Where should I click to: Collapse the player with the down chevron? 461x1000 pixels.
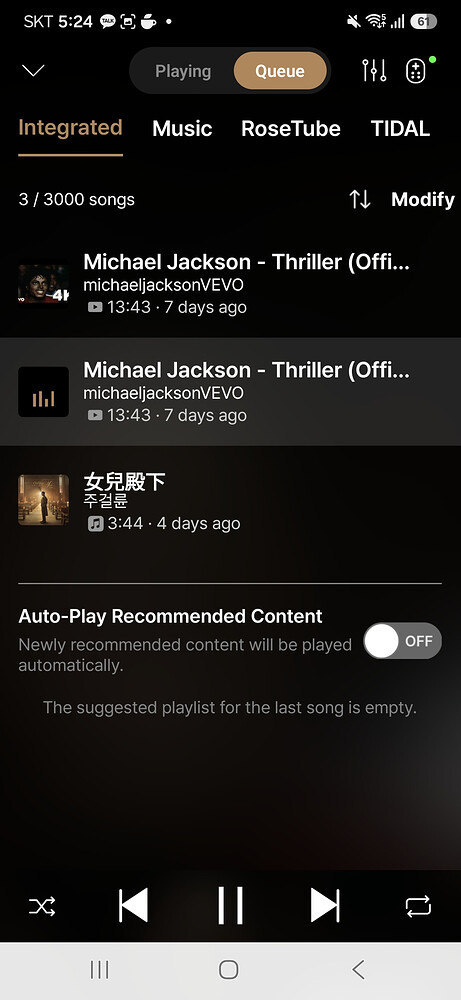coord(33,70)
